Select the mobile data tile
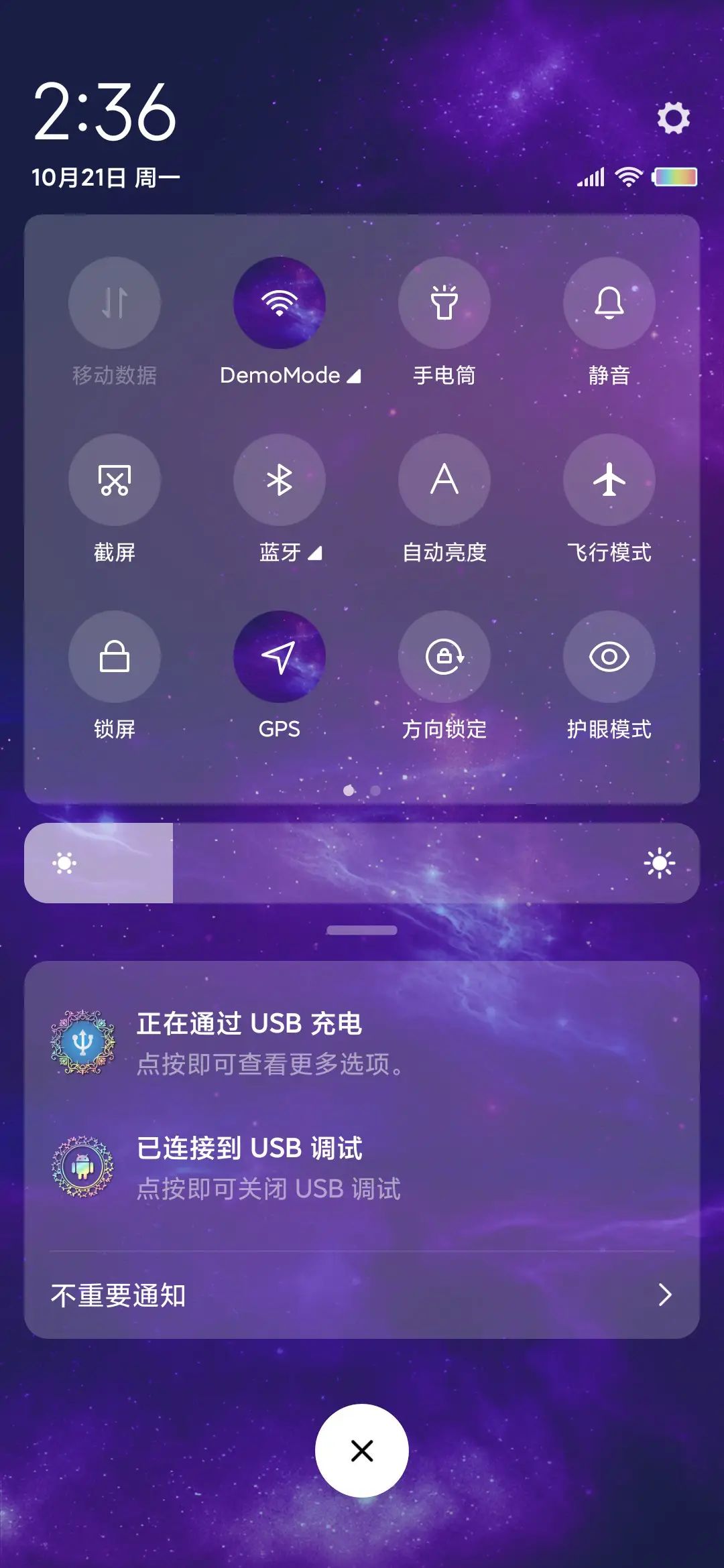 point(115,304)
